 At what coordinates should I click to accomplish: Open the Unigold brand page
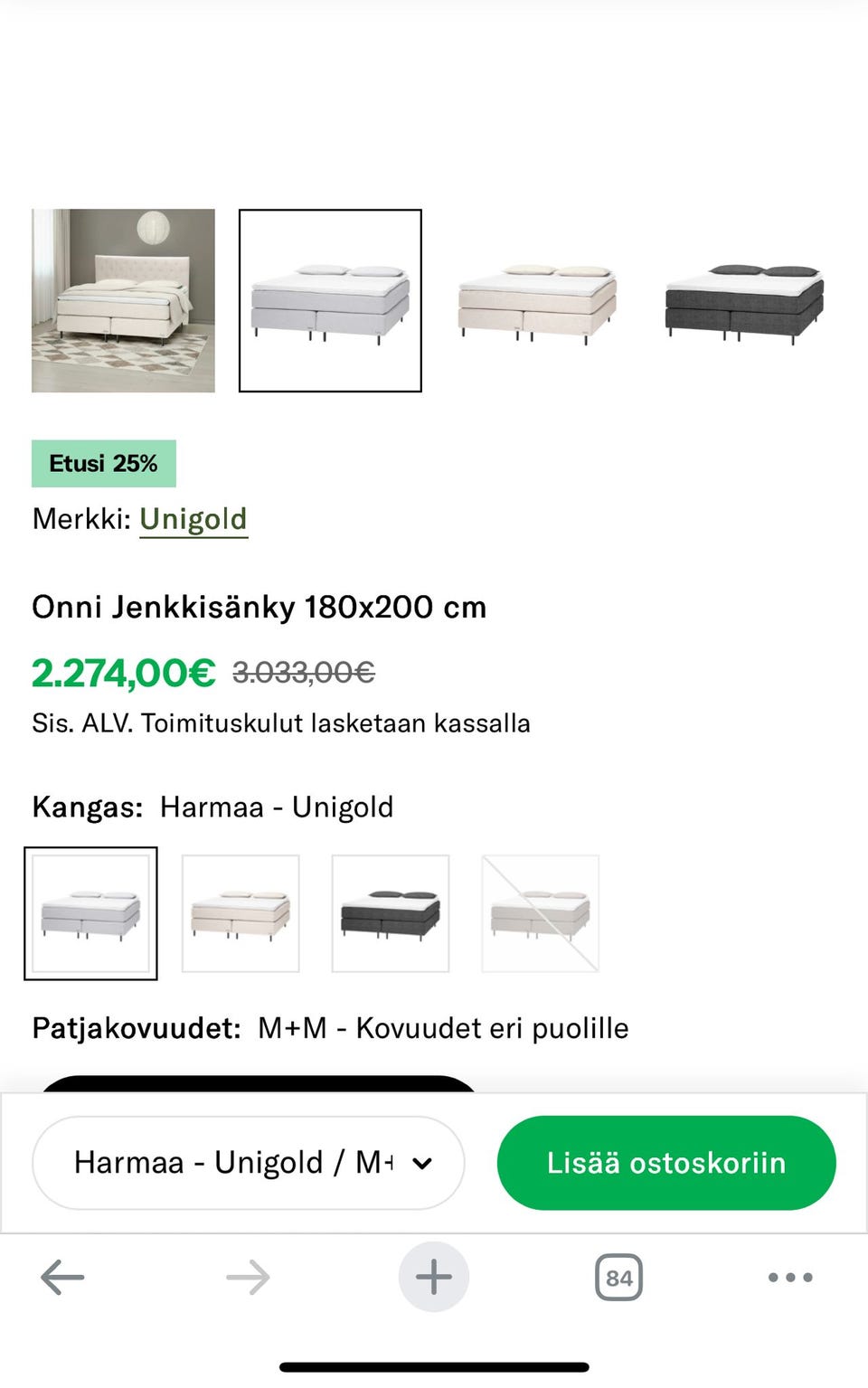(x=193, y=518)
